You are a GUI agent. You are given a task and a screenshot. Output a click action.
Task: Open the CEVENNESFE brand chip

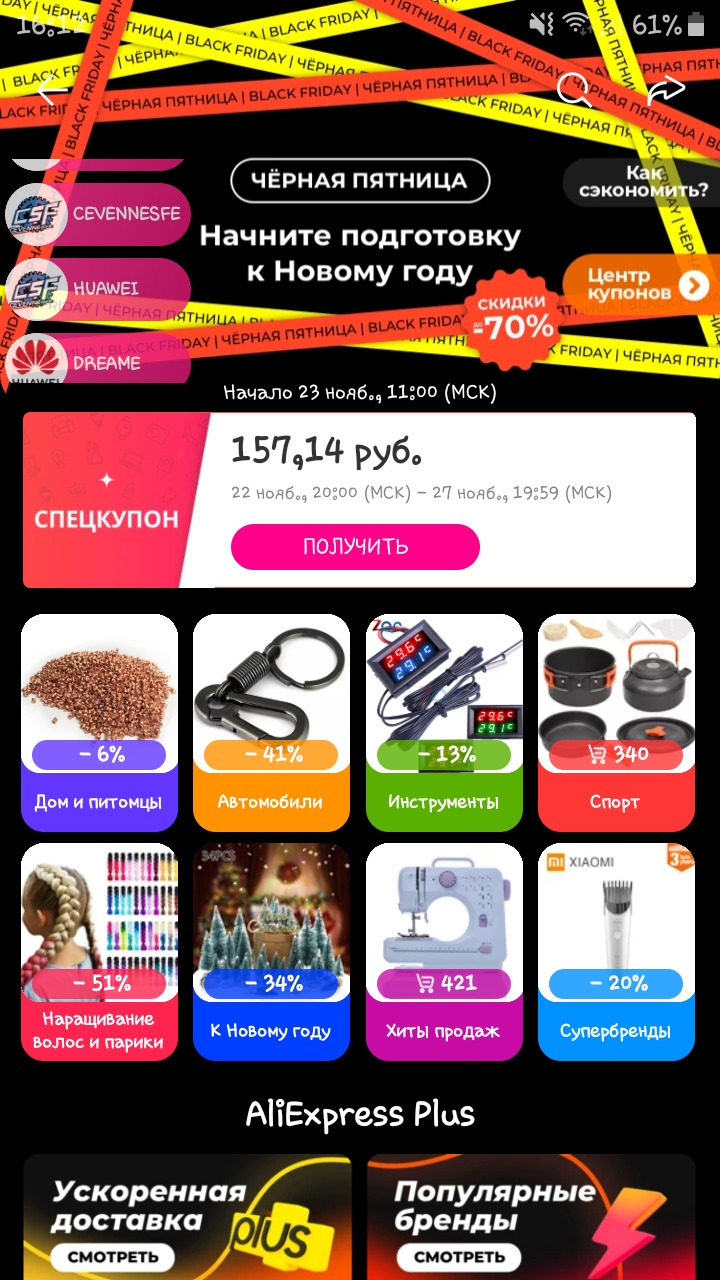coord(98,214)
